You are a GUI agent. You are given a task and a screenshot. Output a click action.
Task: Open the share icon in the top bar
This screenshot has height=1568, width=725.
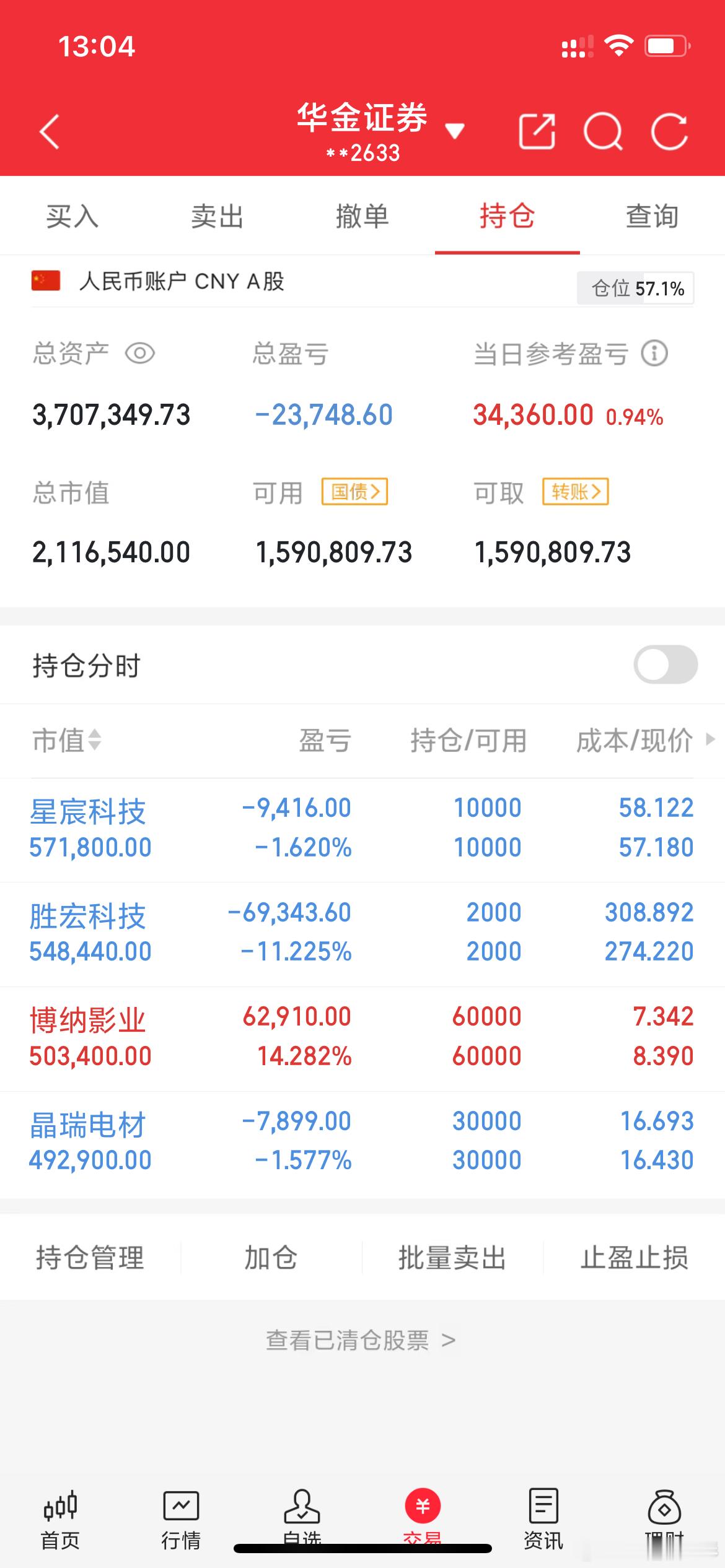[537, 131]
